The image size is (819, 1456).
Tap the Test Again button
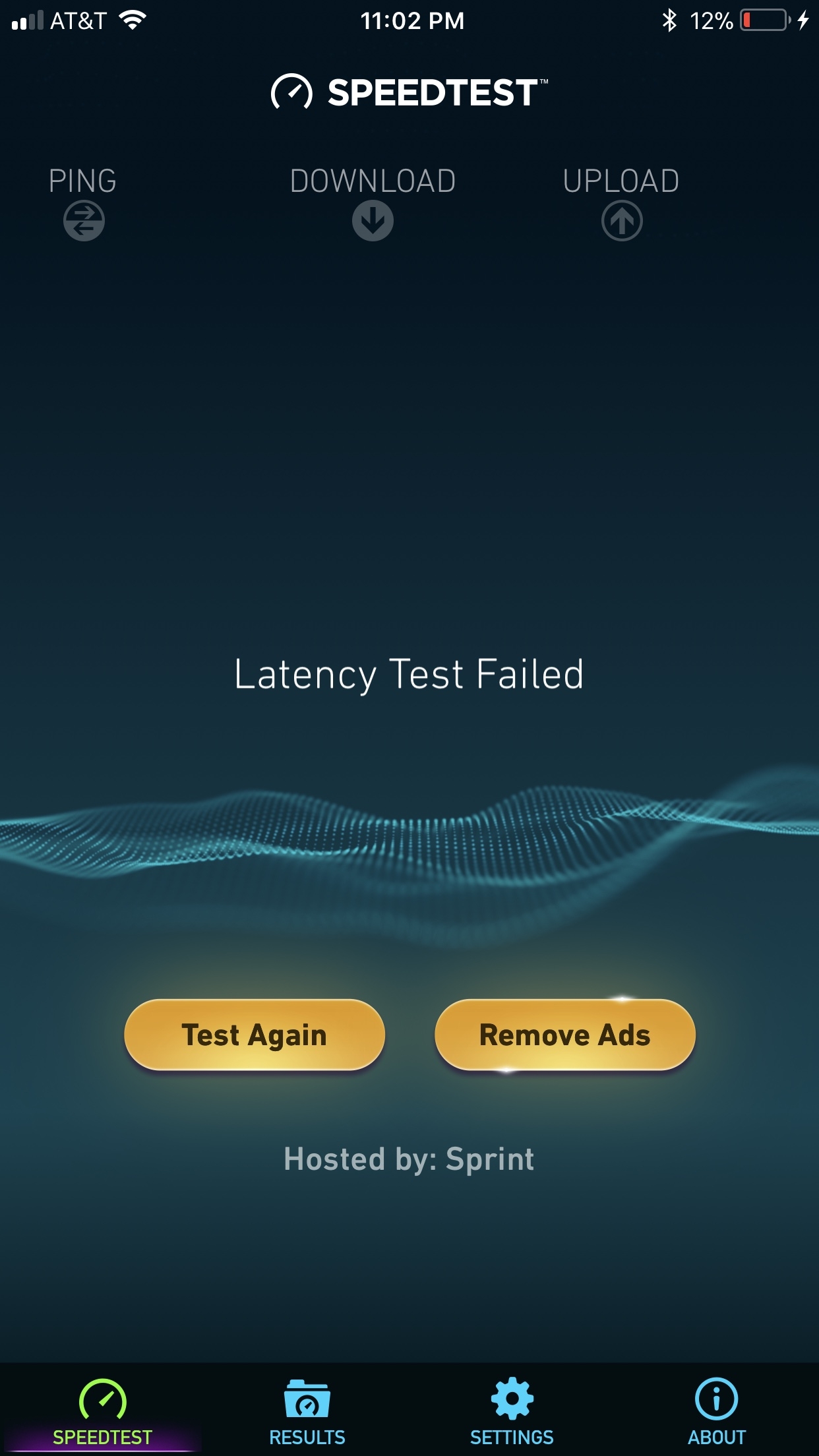click(255, 1035)
